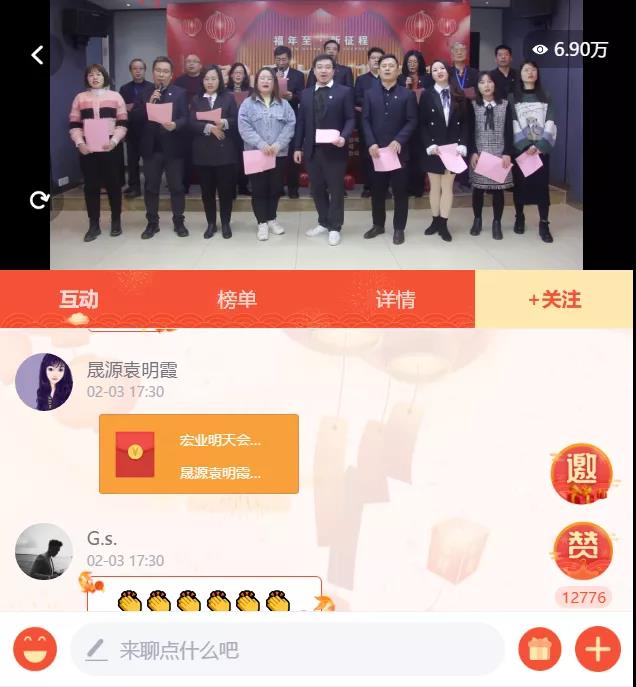View G.s.'s profile avatar

pos(44,551)
